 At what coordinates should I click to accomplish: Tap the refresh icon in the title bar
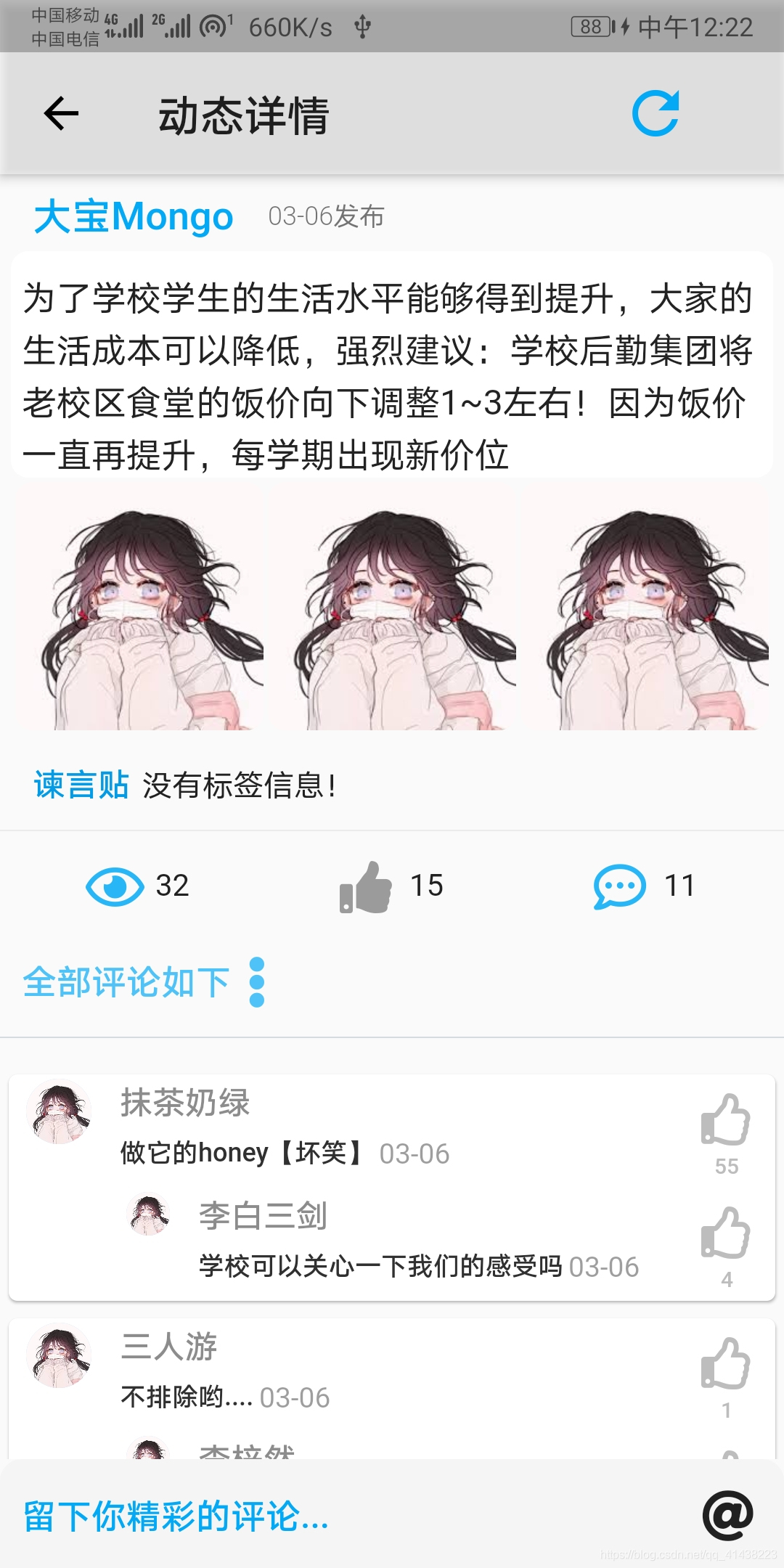pos(657,115)
